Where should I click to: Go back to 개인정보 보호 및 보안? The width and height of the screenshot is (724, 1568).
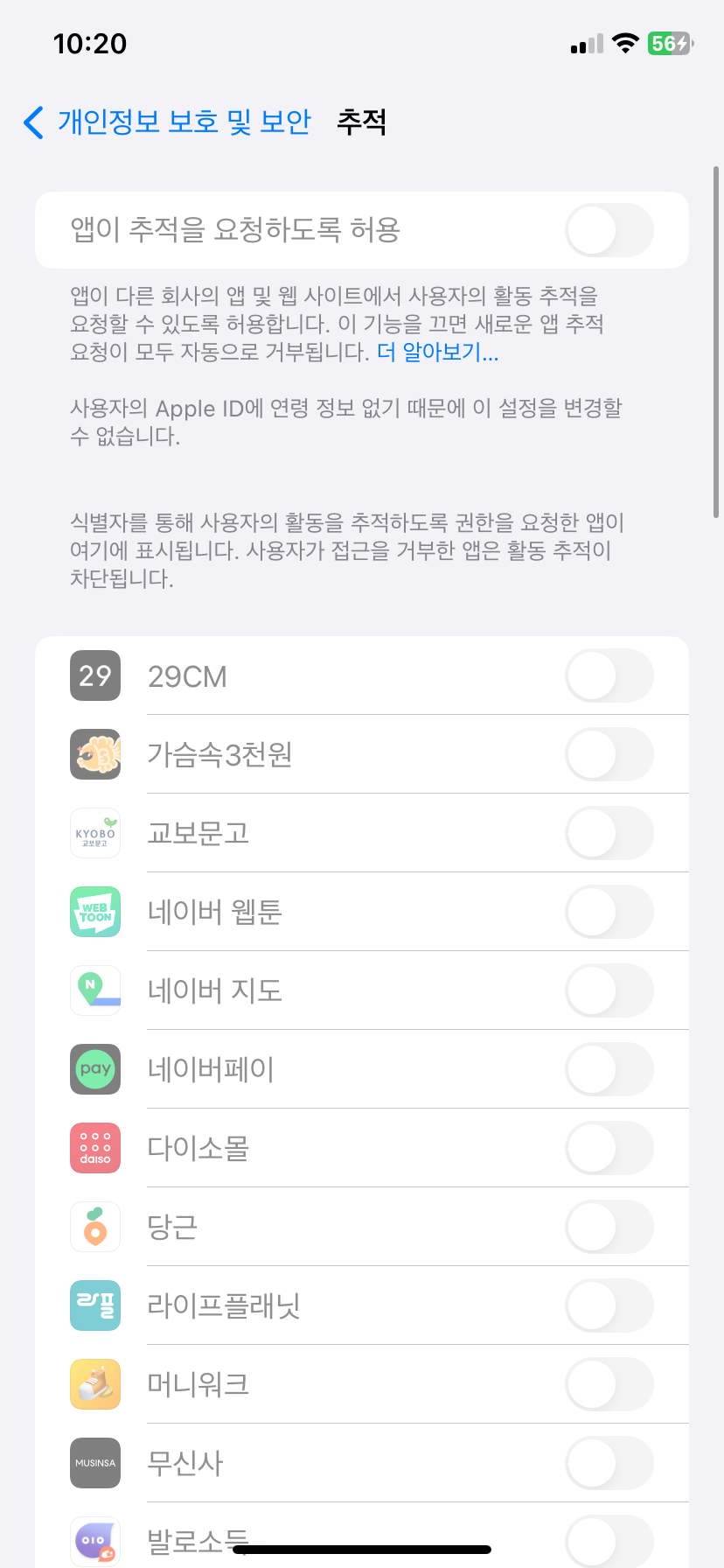coord(166,122)
